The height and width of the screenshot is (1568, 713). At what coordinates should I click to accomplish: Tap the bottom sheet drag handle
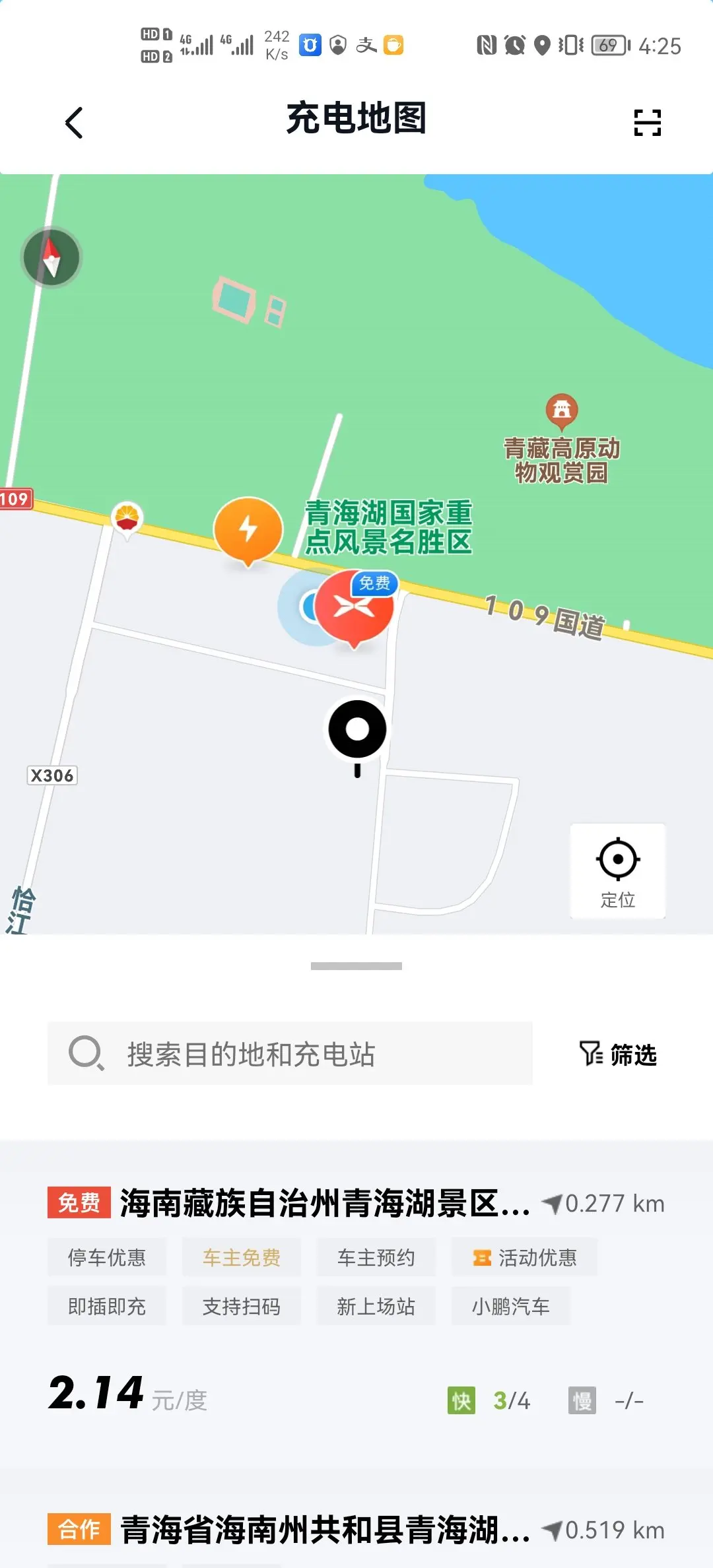click(356, 966)
